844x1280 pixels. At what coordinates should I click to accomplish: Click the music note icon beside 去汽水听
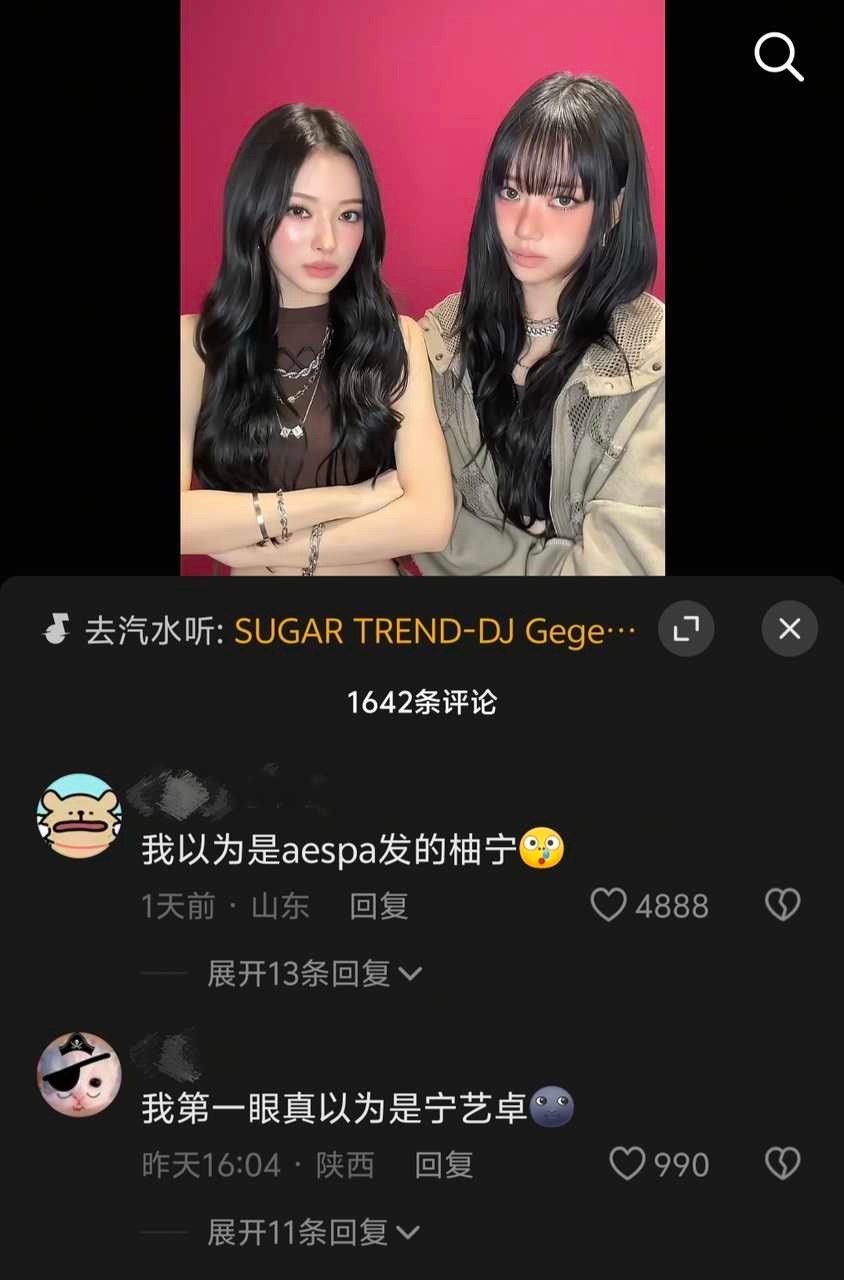tap(55, 629)
